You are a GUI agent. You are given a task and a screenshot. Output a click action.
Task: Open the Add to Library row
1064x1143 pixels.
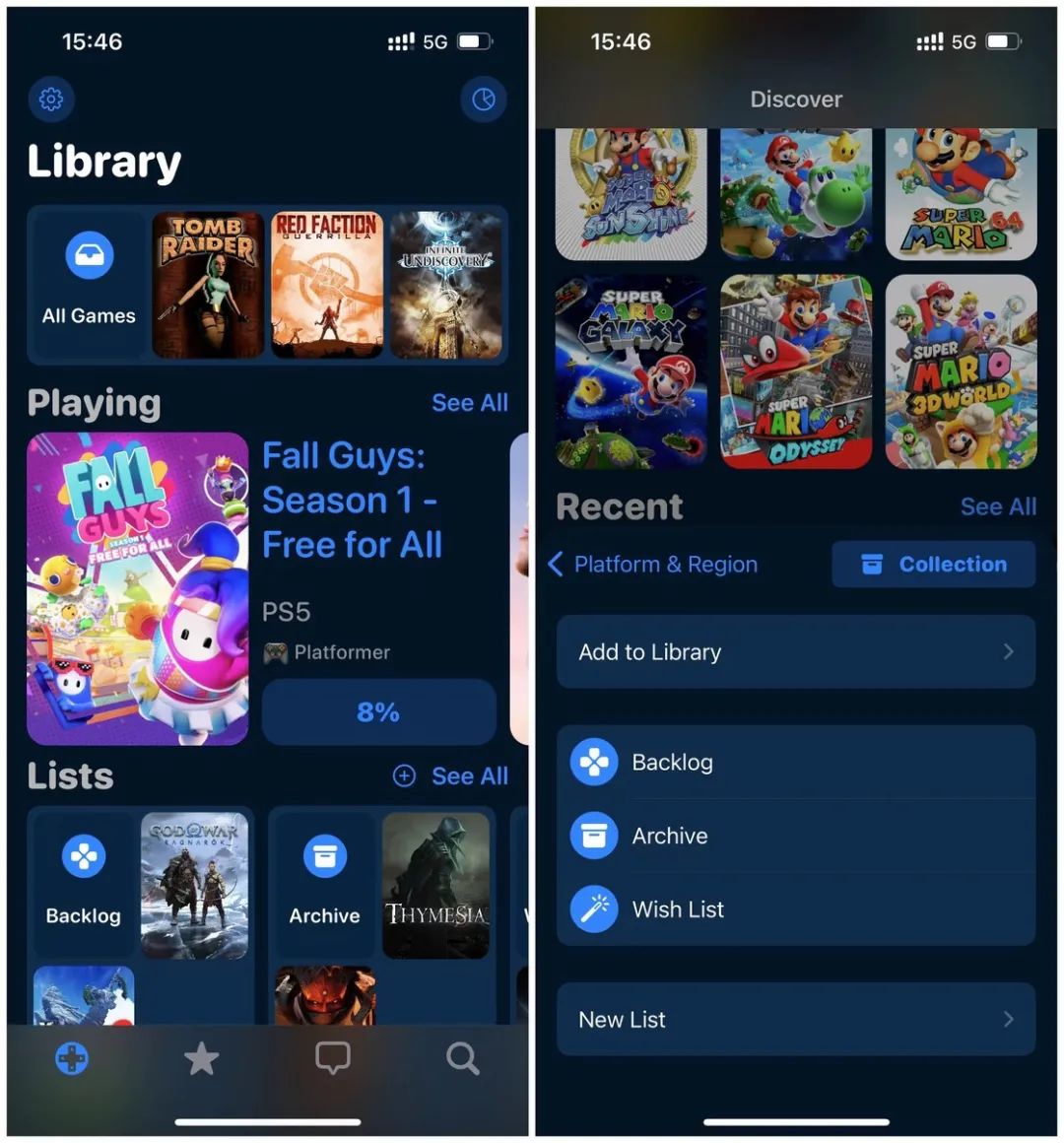tap(795, 652)
